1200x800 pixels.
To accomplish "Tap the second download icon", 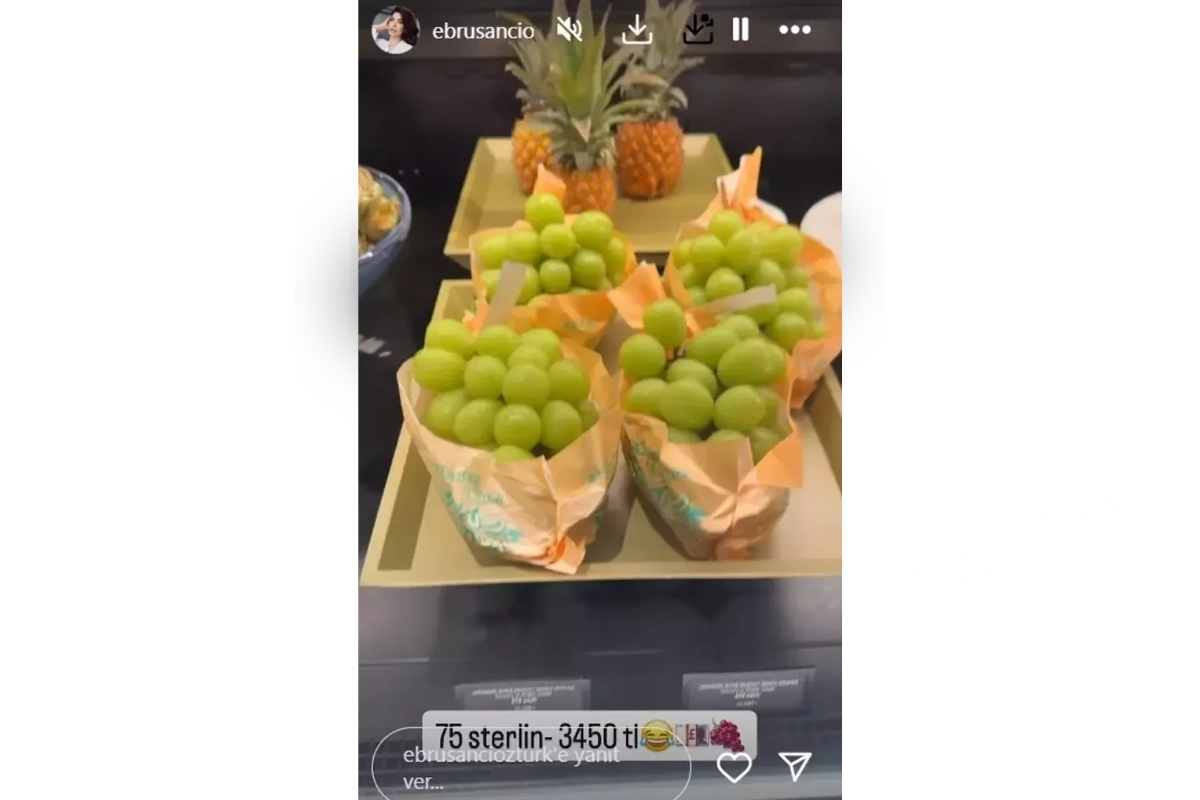I will coord(697,30).
